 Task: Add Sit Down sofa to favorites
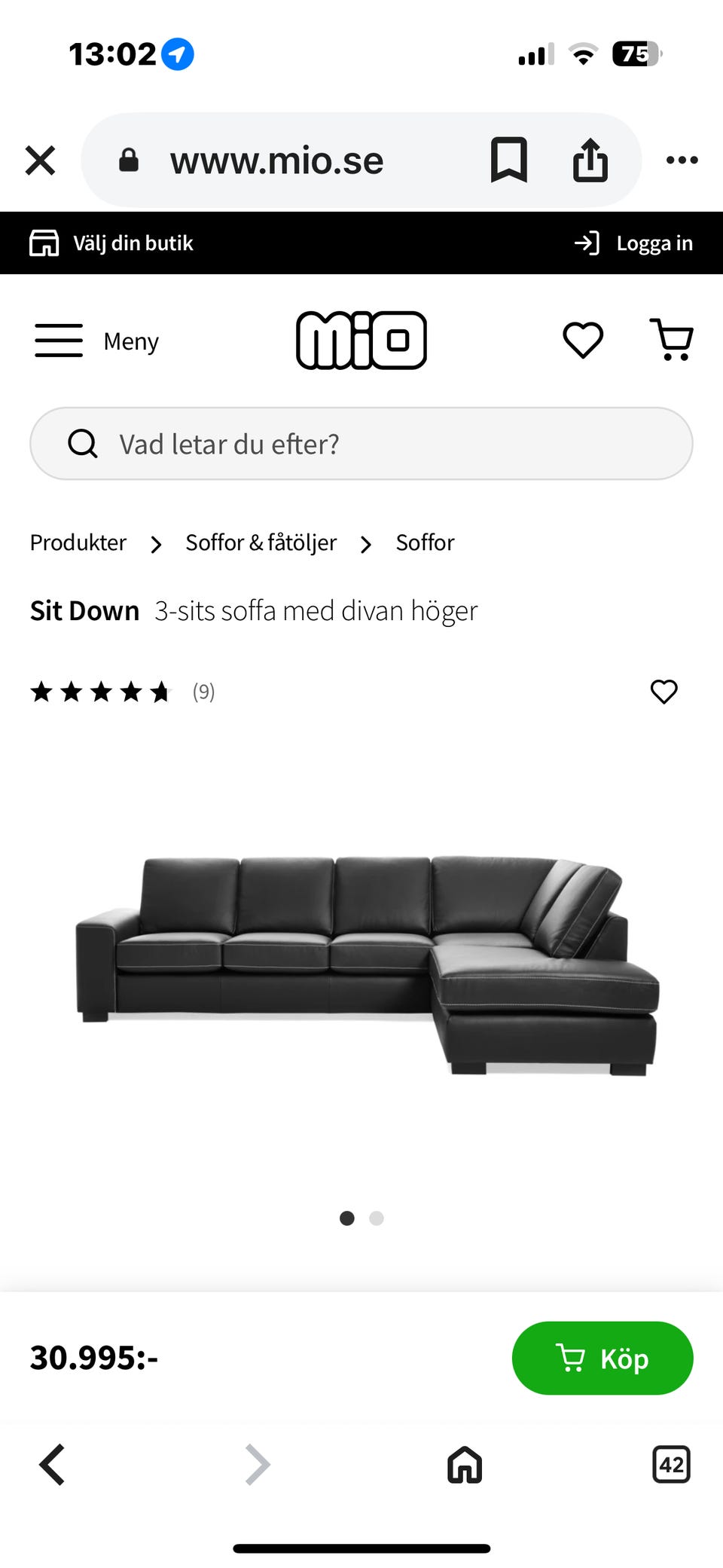(664, 692)
